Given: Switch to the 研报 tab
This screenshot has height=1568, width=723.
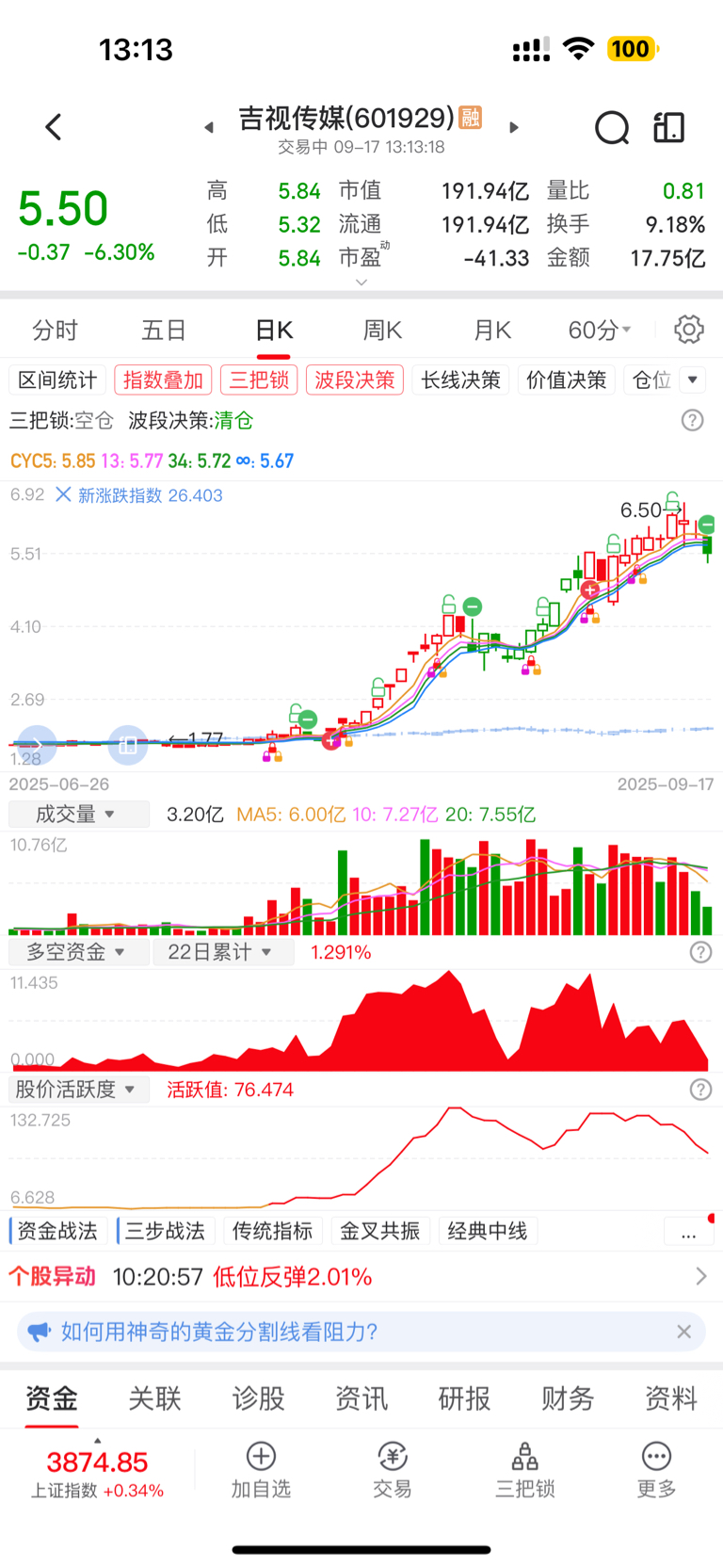Looking at the screenshot, I should (464, 1398).
